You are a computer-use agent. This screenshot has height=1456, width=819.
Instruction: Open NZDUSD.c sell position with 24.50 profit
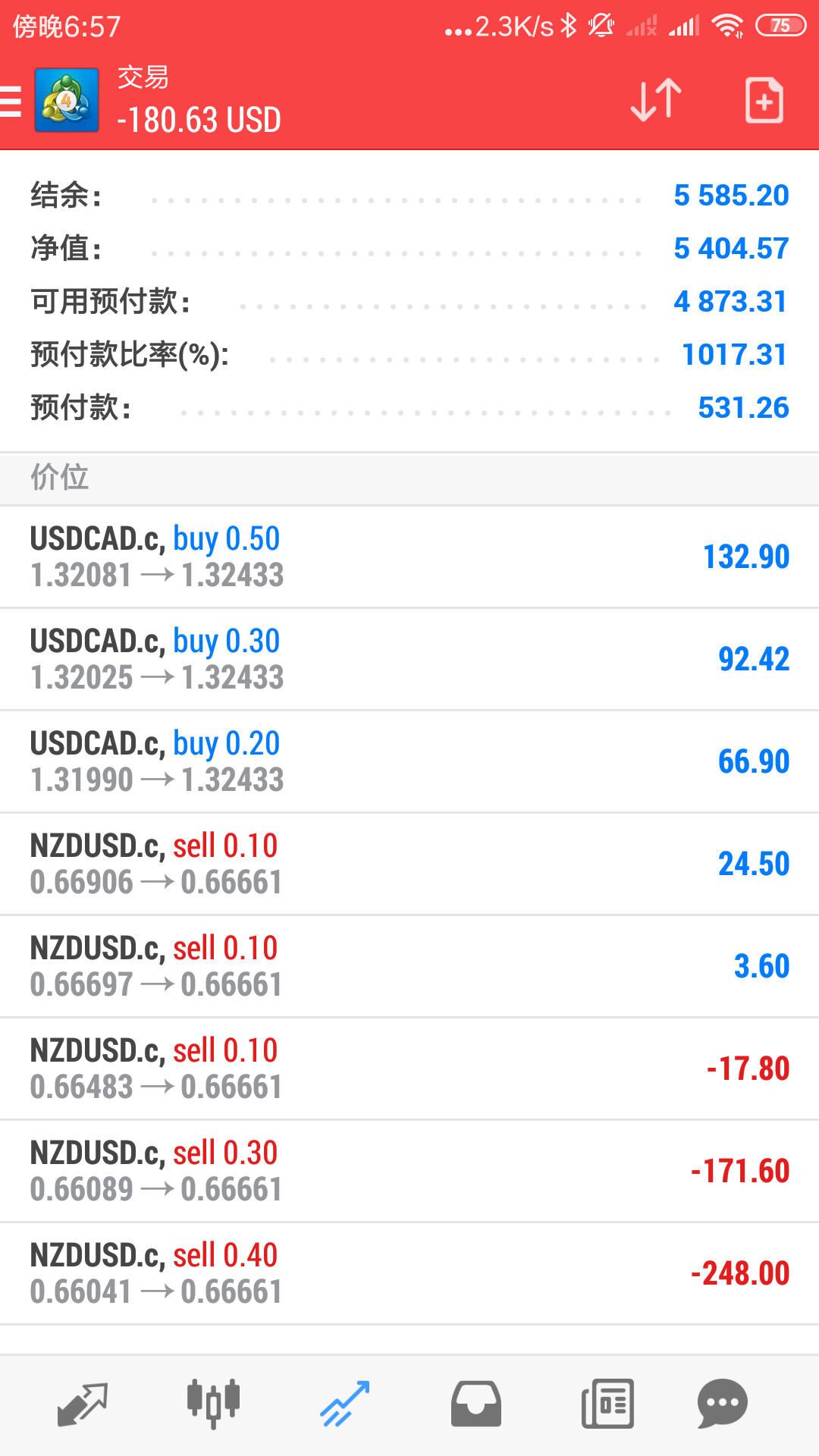(409, 864)
